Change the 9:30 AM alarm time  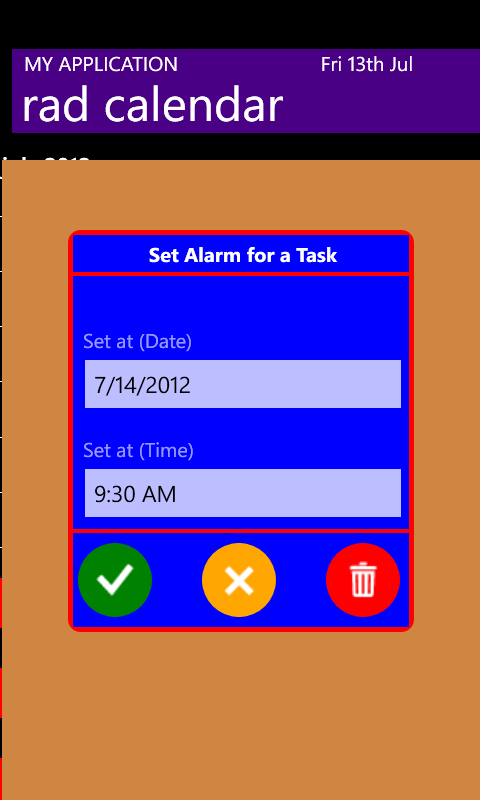tap(243, 493)
